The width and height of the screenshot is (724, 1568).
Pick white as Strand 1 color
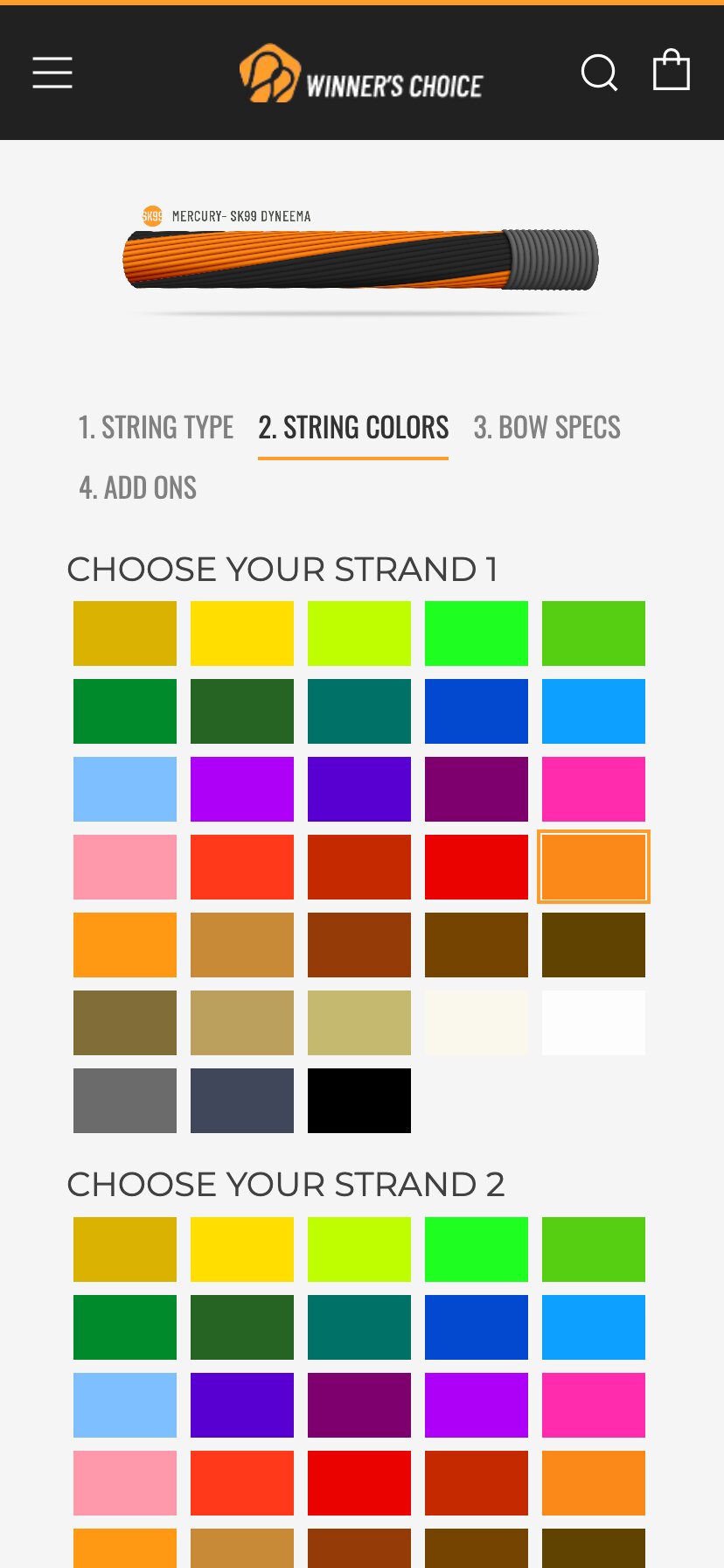(x=594, y=1023)
